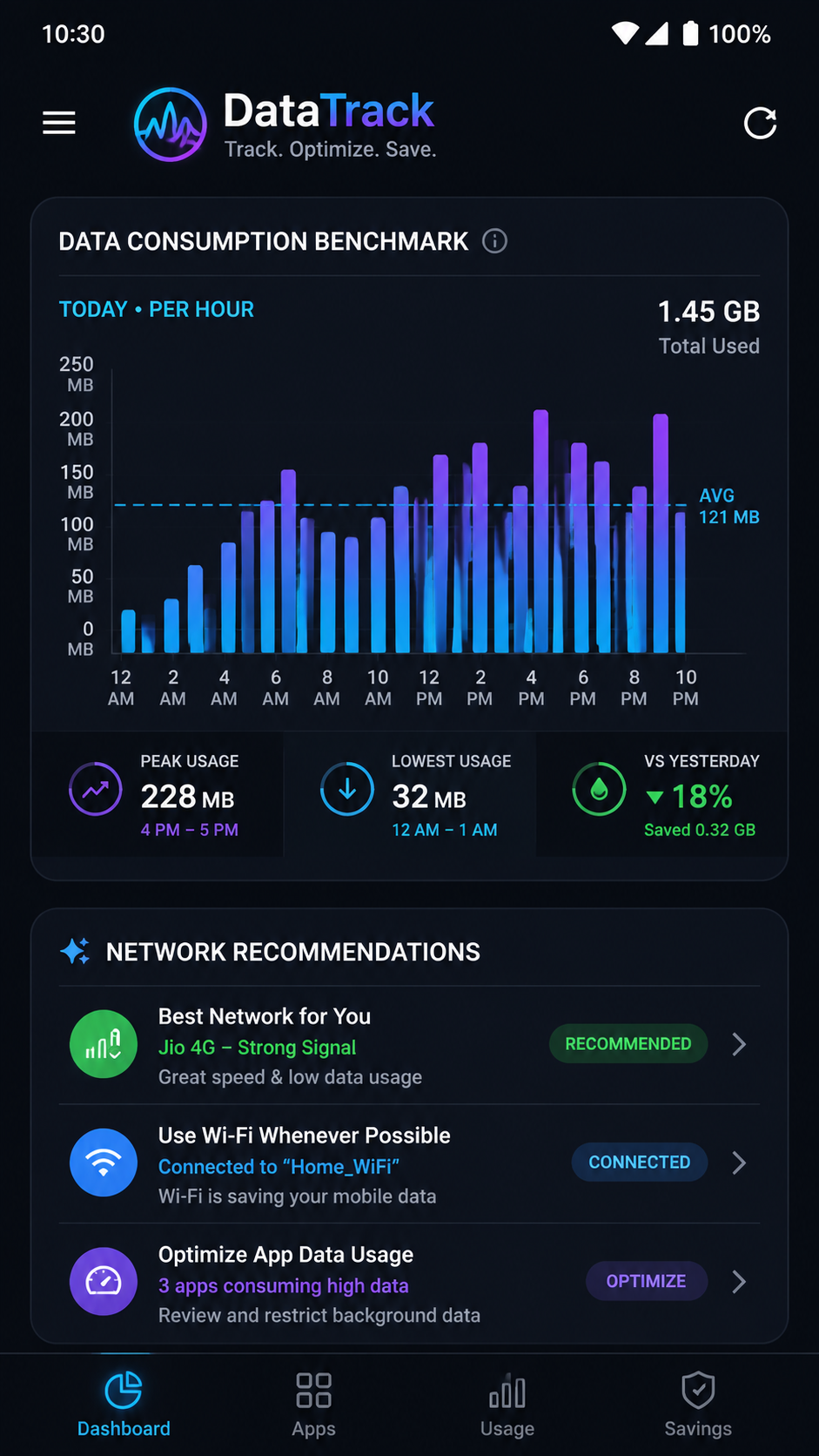
Task: Expand the Optimize App Data Usage chevron
Action: point(739,1281)
